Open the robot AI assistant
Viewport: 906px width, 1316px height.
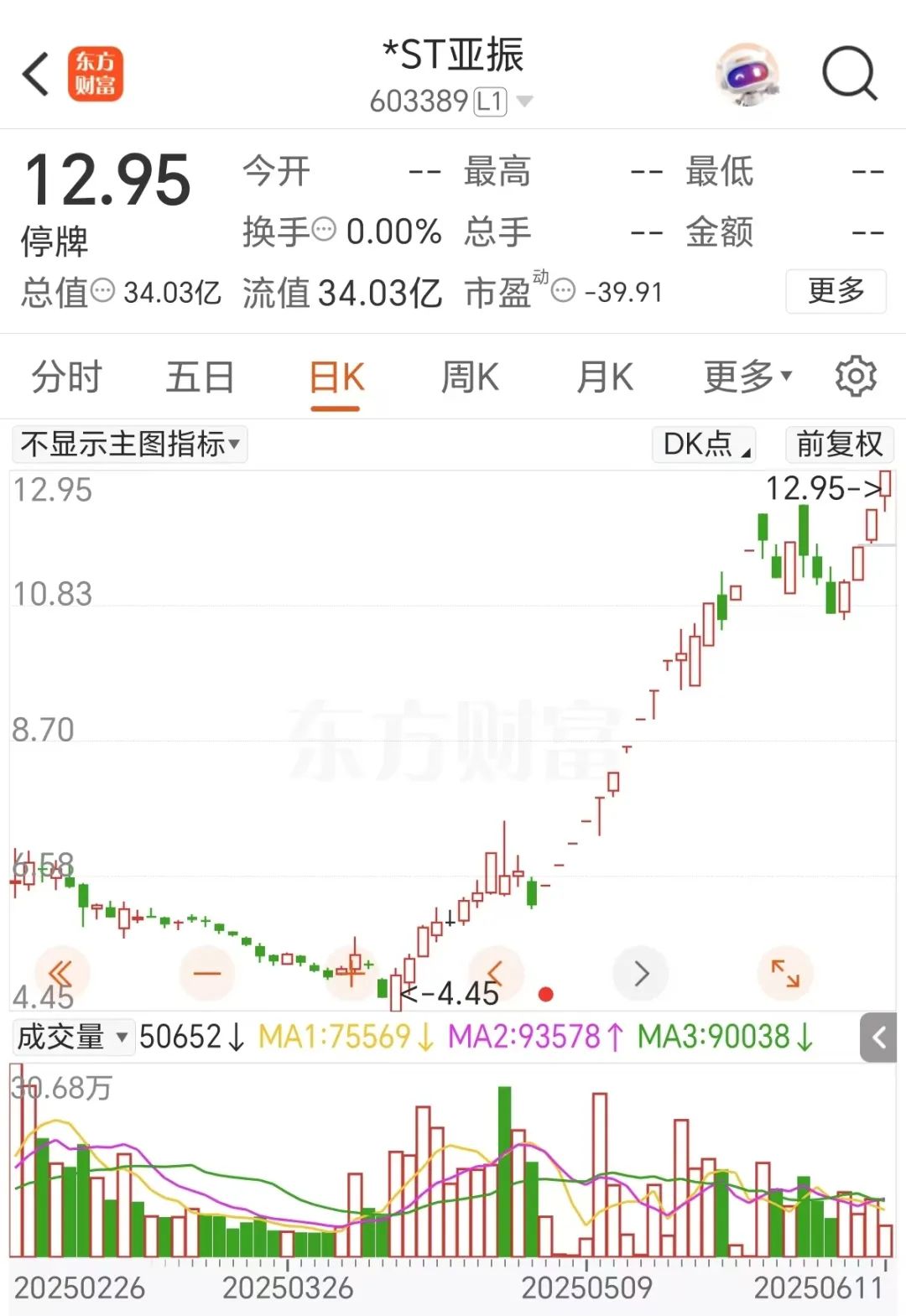pos(747,75)
